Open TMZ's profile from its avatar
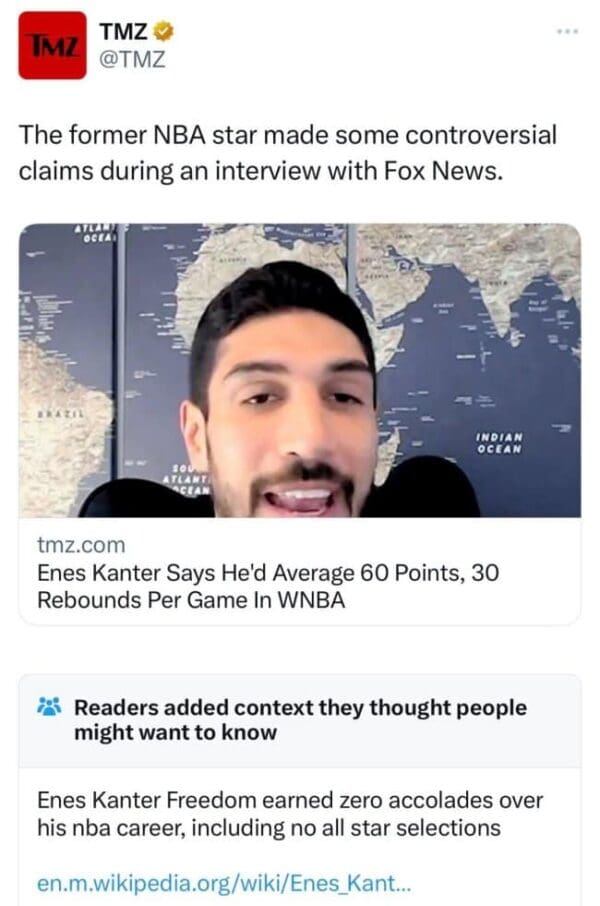This screenshot has height=906, width=600. click(52, 46)
